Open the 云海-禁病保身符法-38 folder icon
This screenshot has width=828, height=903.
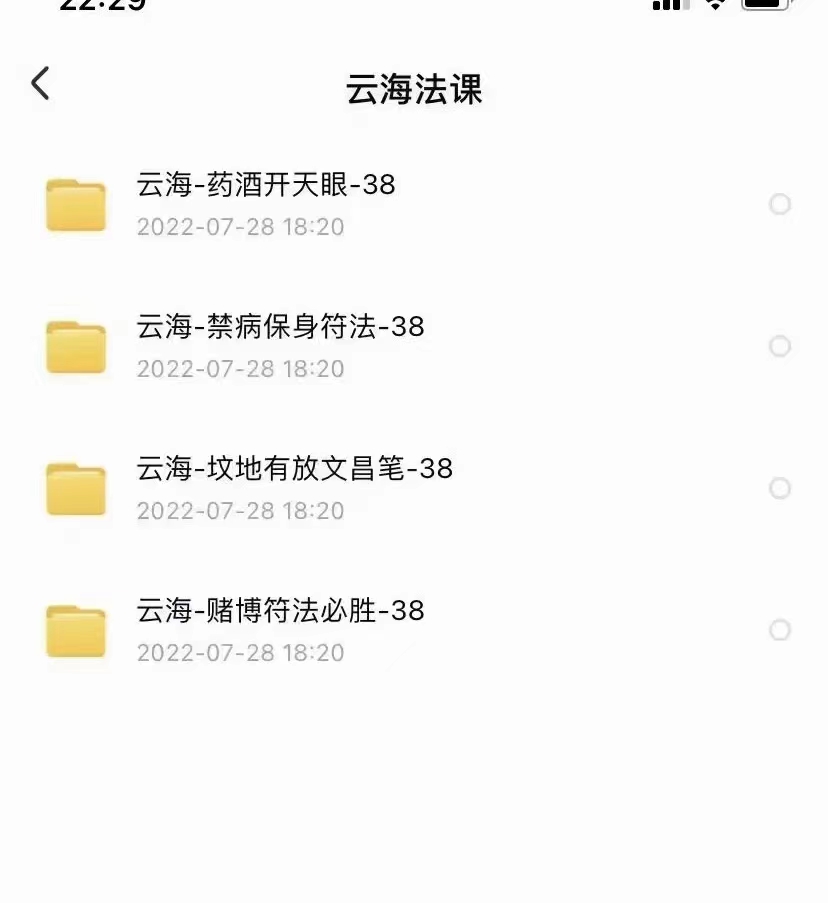(x=75, y=345)
